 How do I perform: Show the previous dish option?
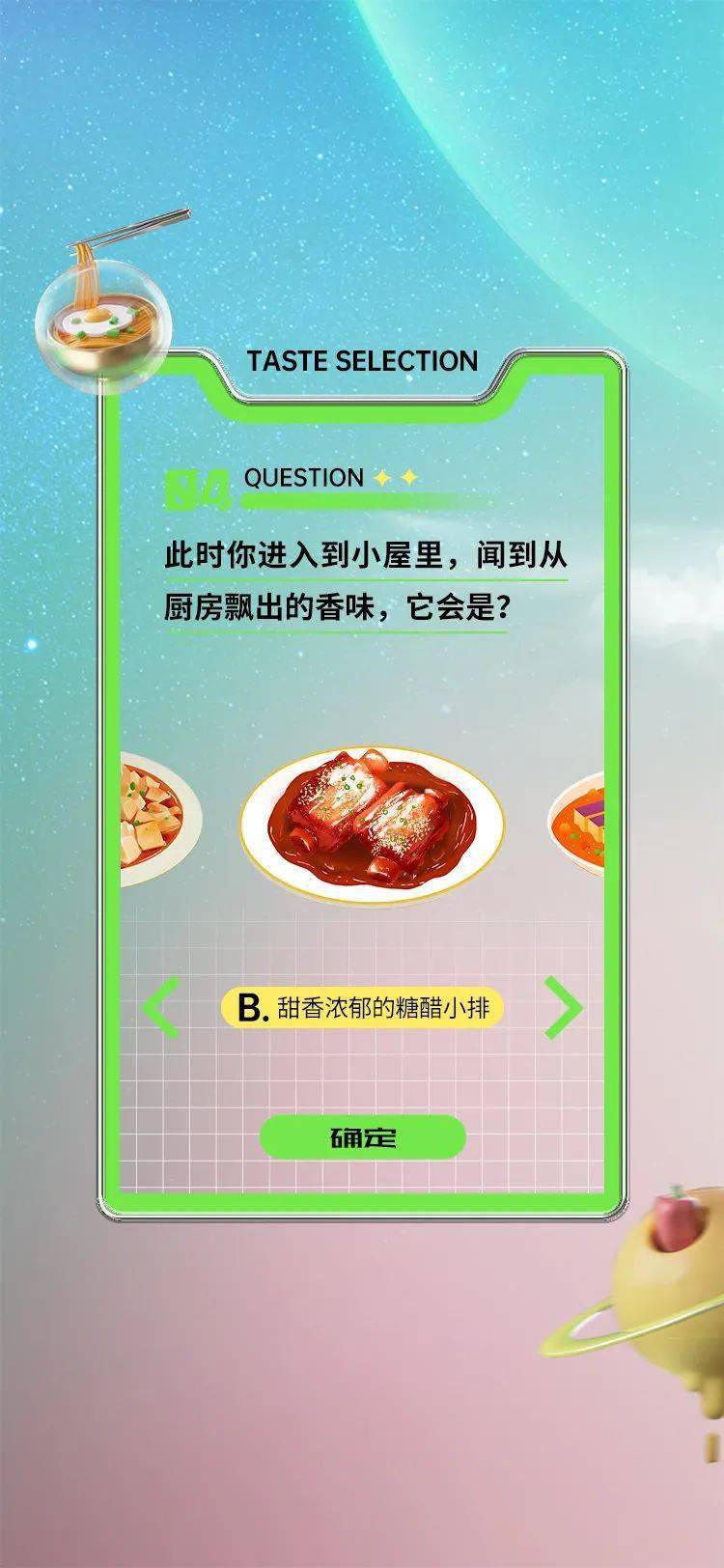pyautogui.click(x=161, y=1008)
